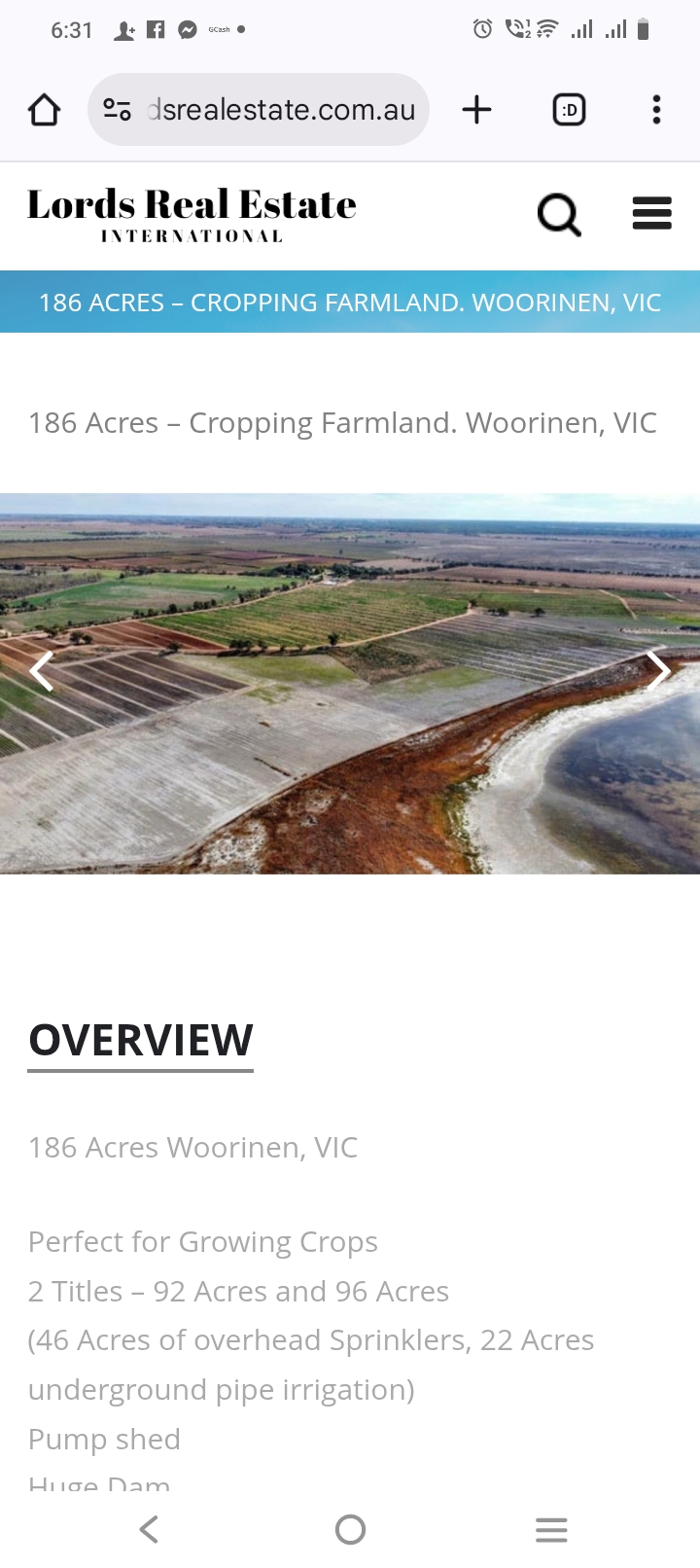700x1568 pixels.
Task: Show the previous farmland photo
Action: coord(41,670)
